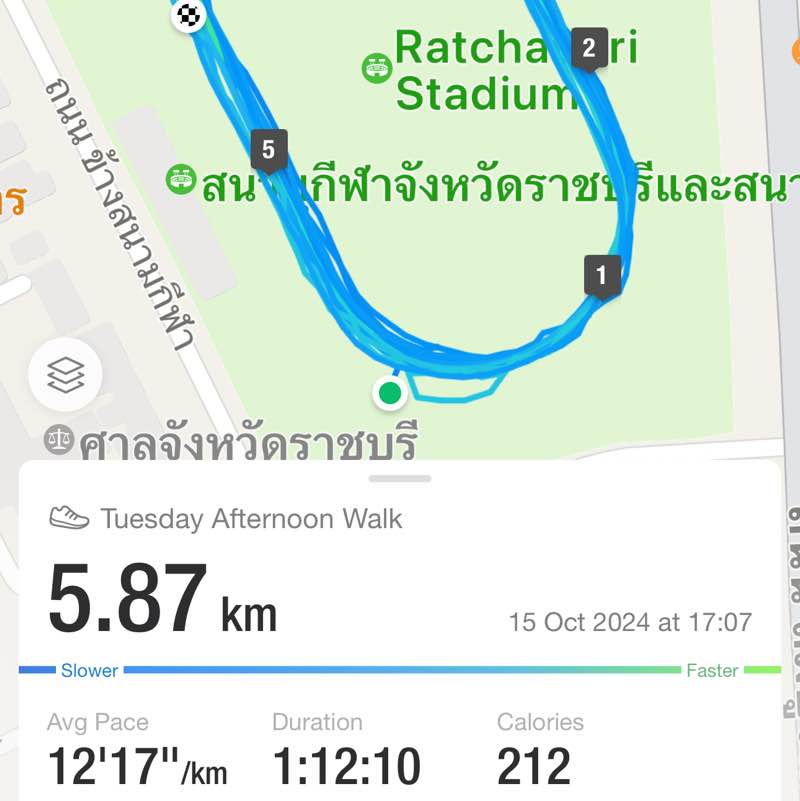This screenshot has width=800, height=801.
Task: Open the Tuesday Afternoon Walk activity title
Action: 251,518
